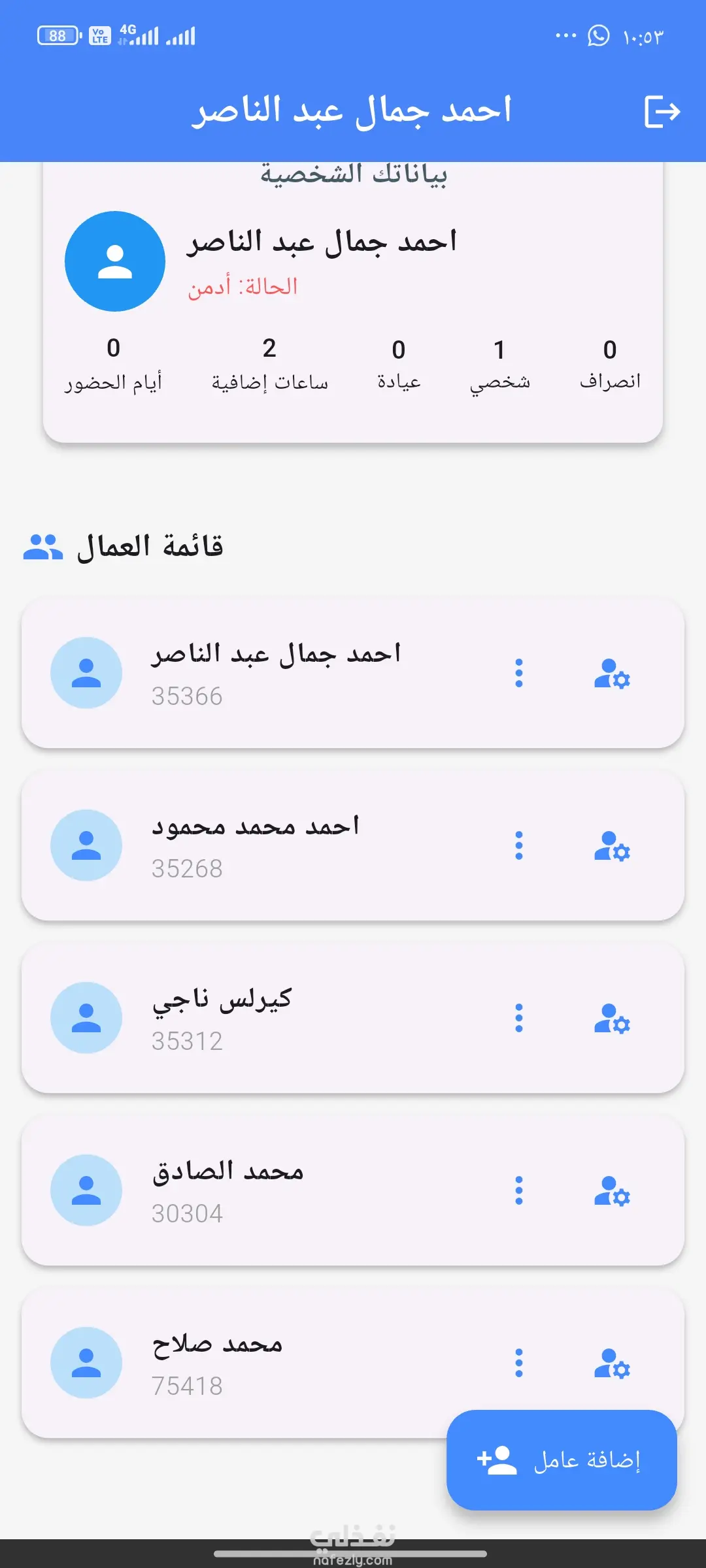The width and height of the screenshot is (706, 1568).
Task: Open three-dot menu for احمد جمال عبد الناصر
Action: point(519,673)
